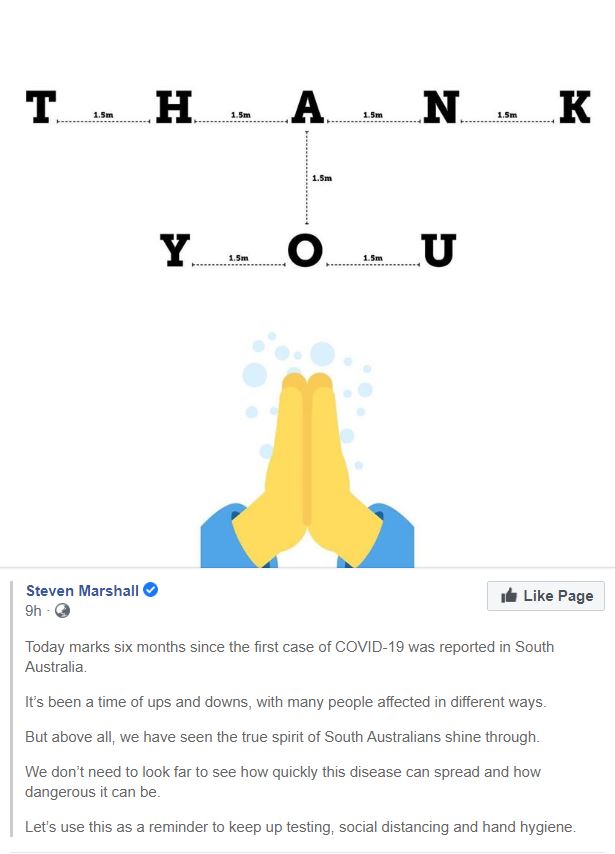The width and height of the screenshot is (615, 854).
Task: Open Steven Marshall's profile page
Action: coord(83,590)
